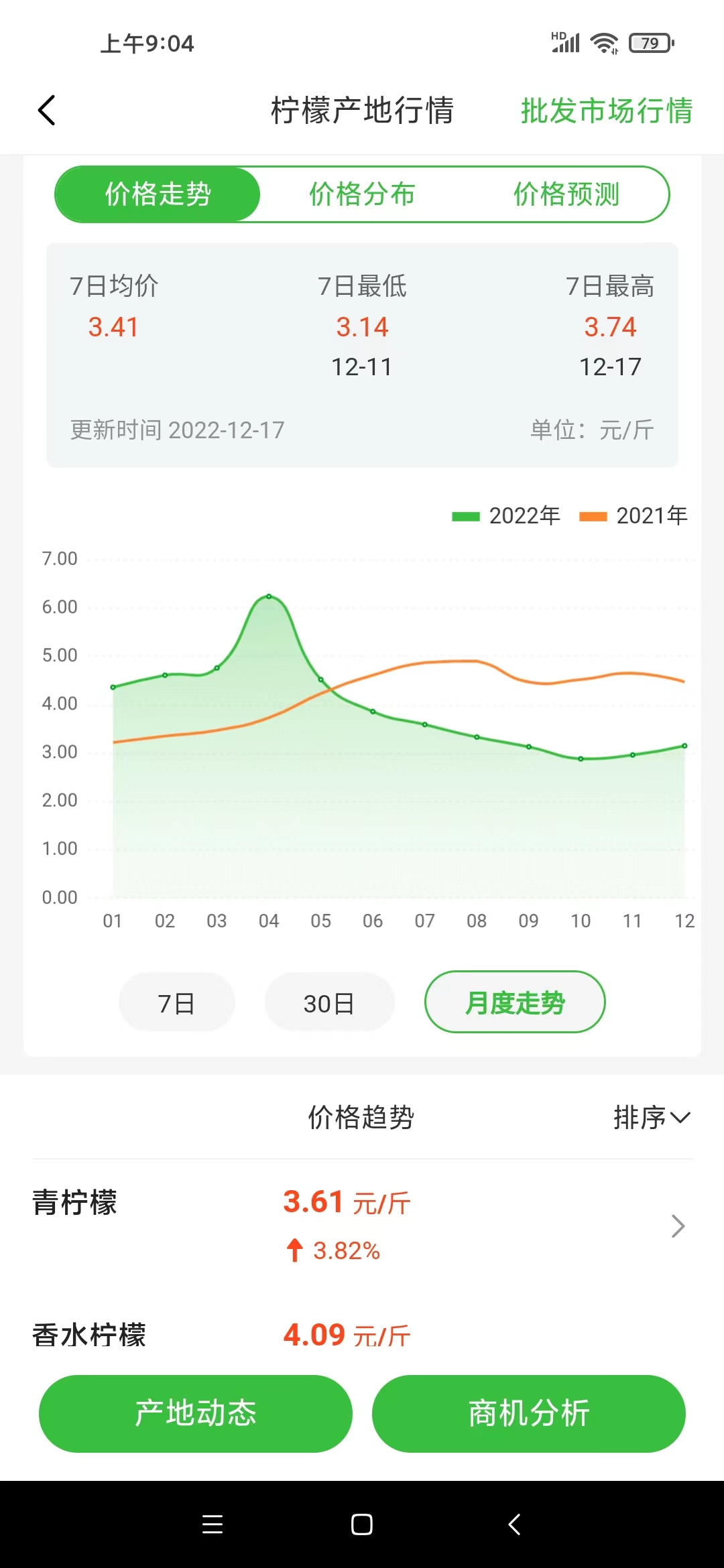The image size is (724, 1568).
Task: Open the system recent apps menu
Action: (213, 1524)
